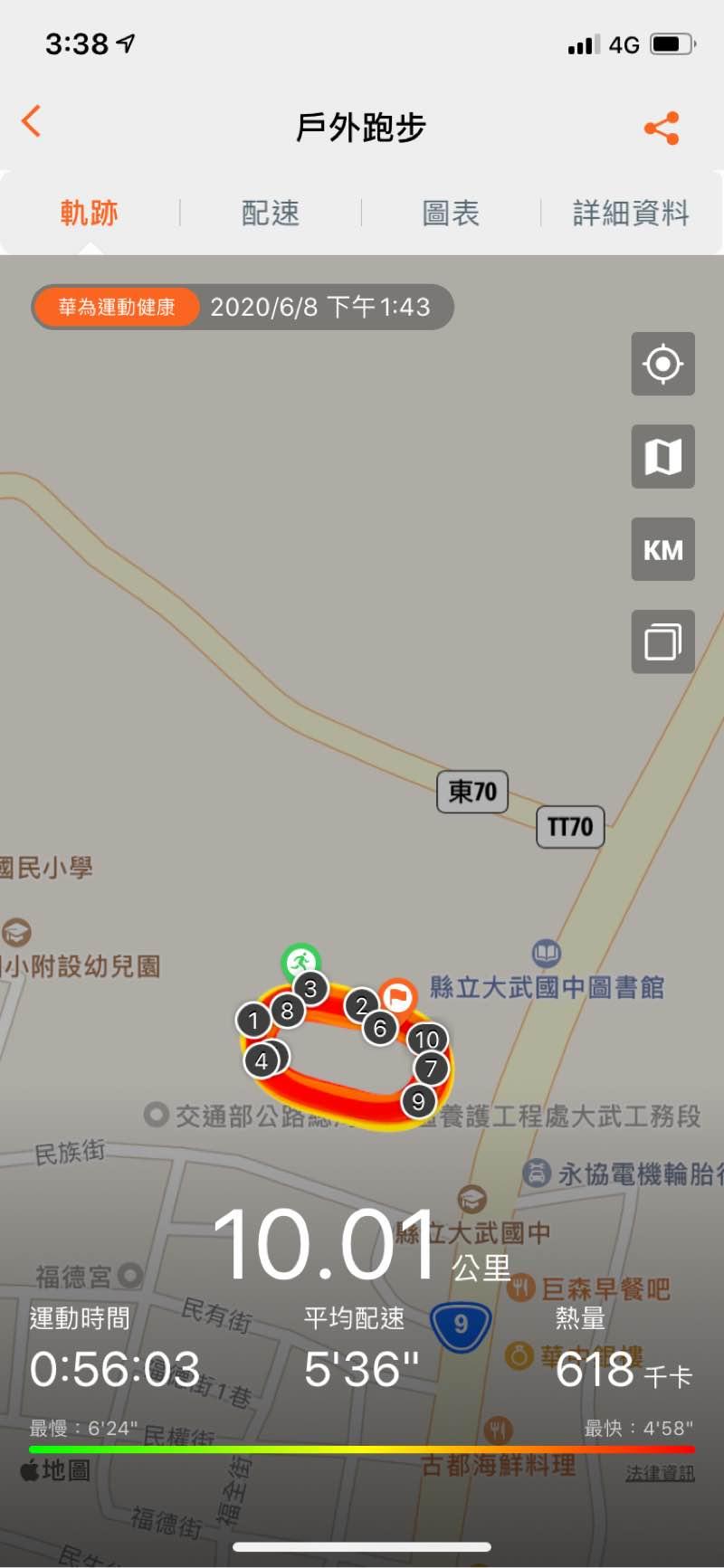Recenter map with the location target button
This screenshot has width=724, height=1568.
(x=662, y=364)
